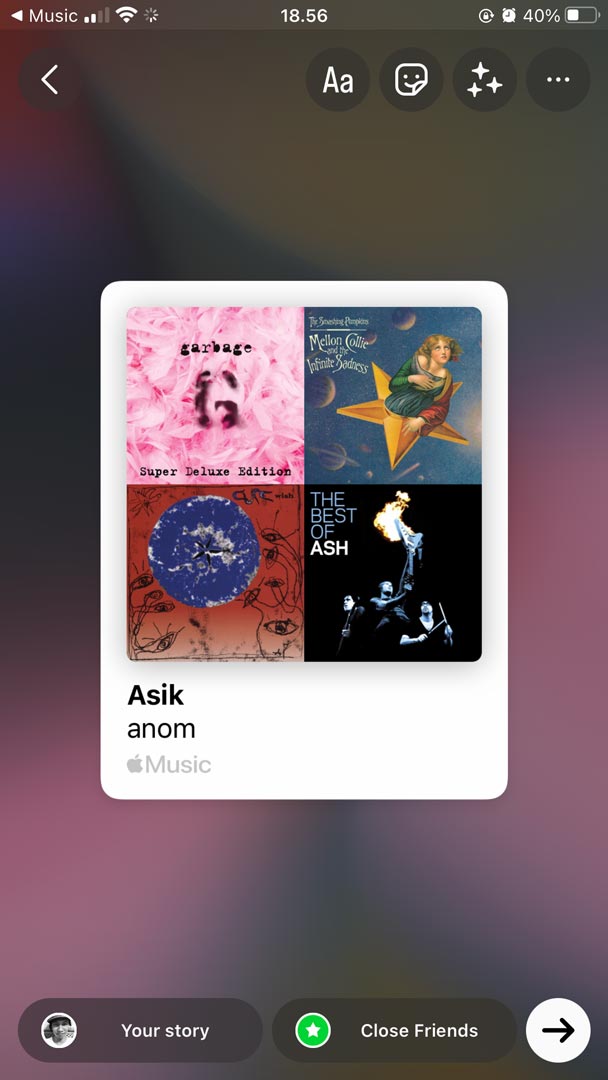Share to Your story
The image size is (608, 1080).
(140, 1030)
